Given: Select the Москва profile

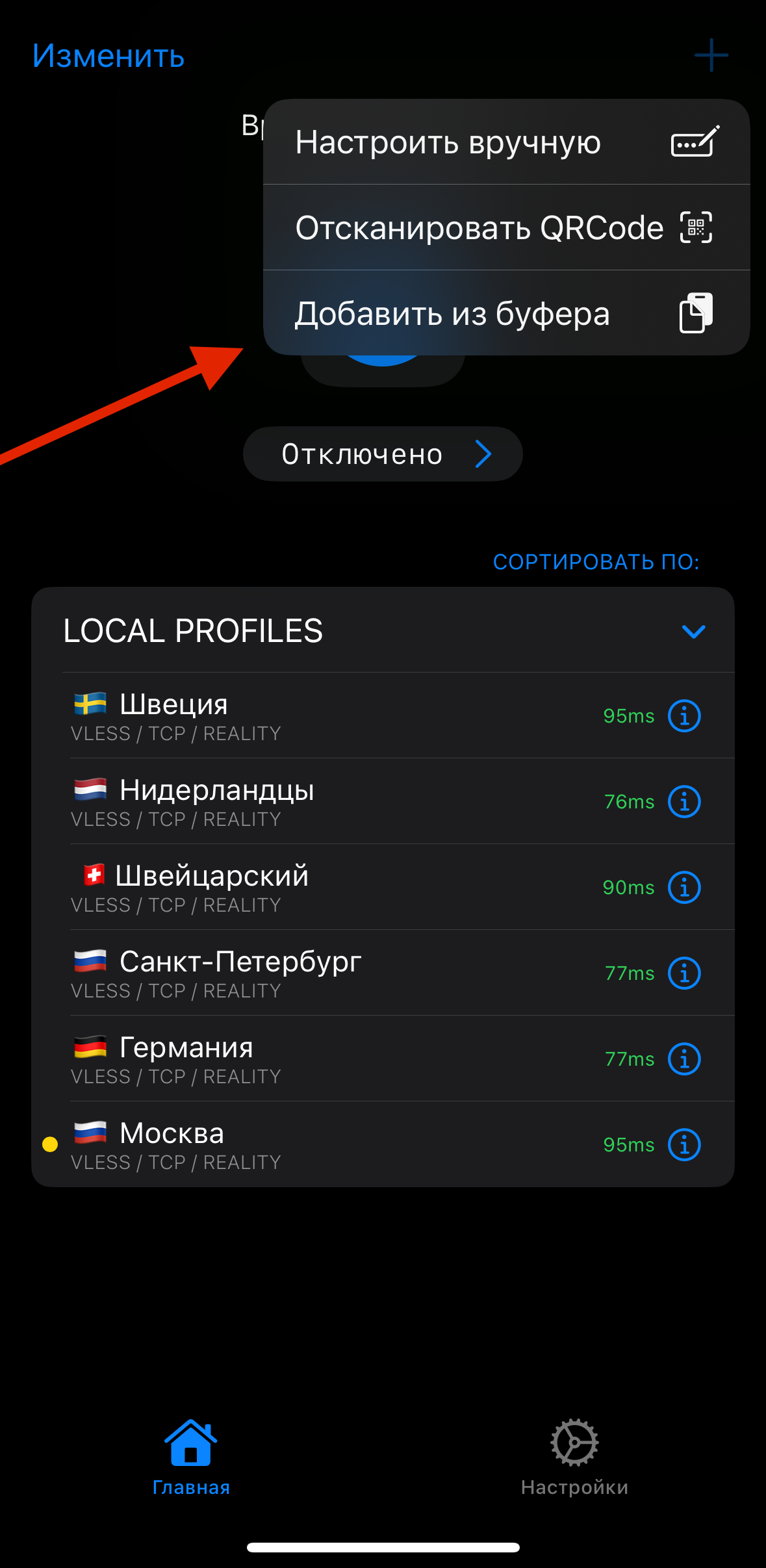Looking at the screenshot, I should [325, 1145].
